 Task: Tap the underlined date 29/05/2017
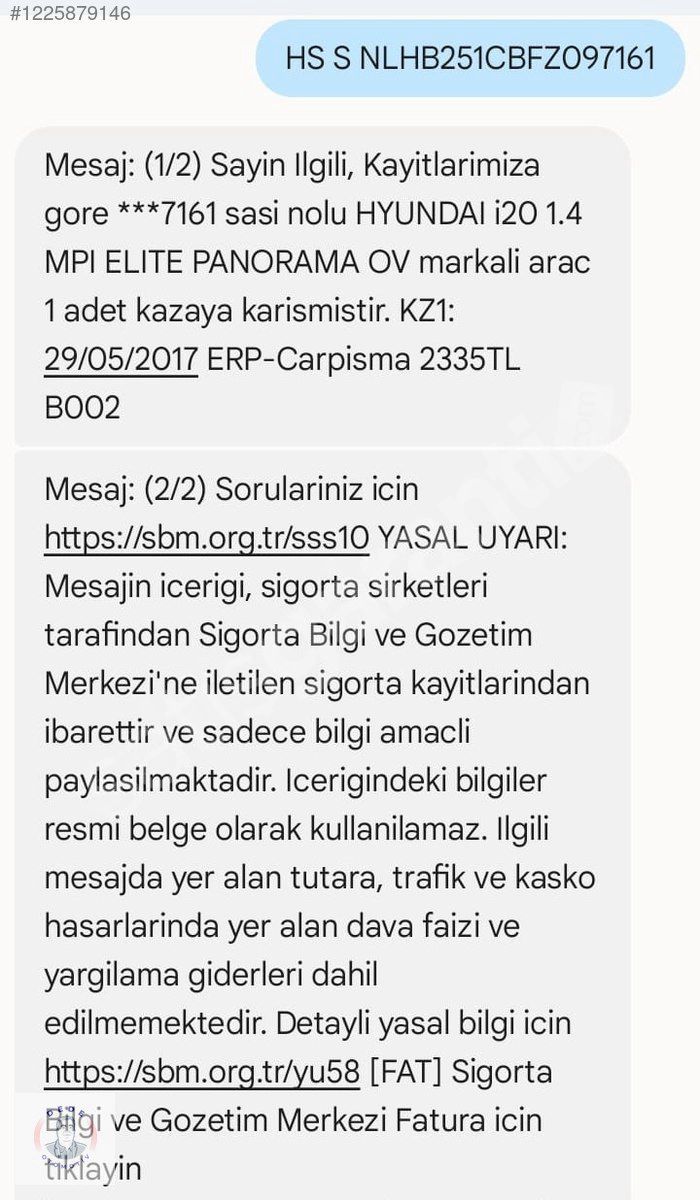[121, 359]
